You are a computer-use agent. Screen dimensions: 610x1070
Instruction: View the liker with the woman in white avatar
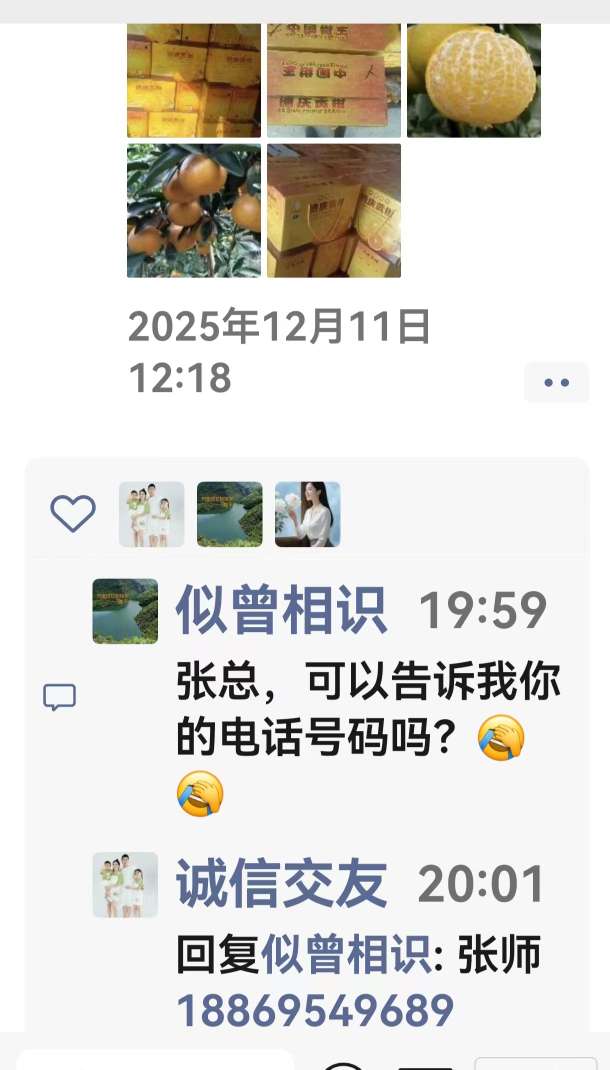[308, 514]
